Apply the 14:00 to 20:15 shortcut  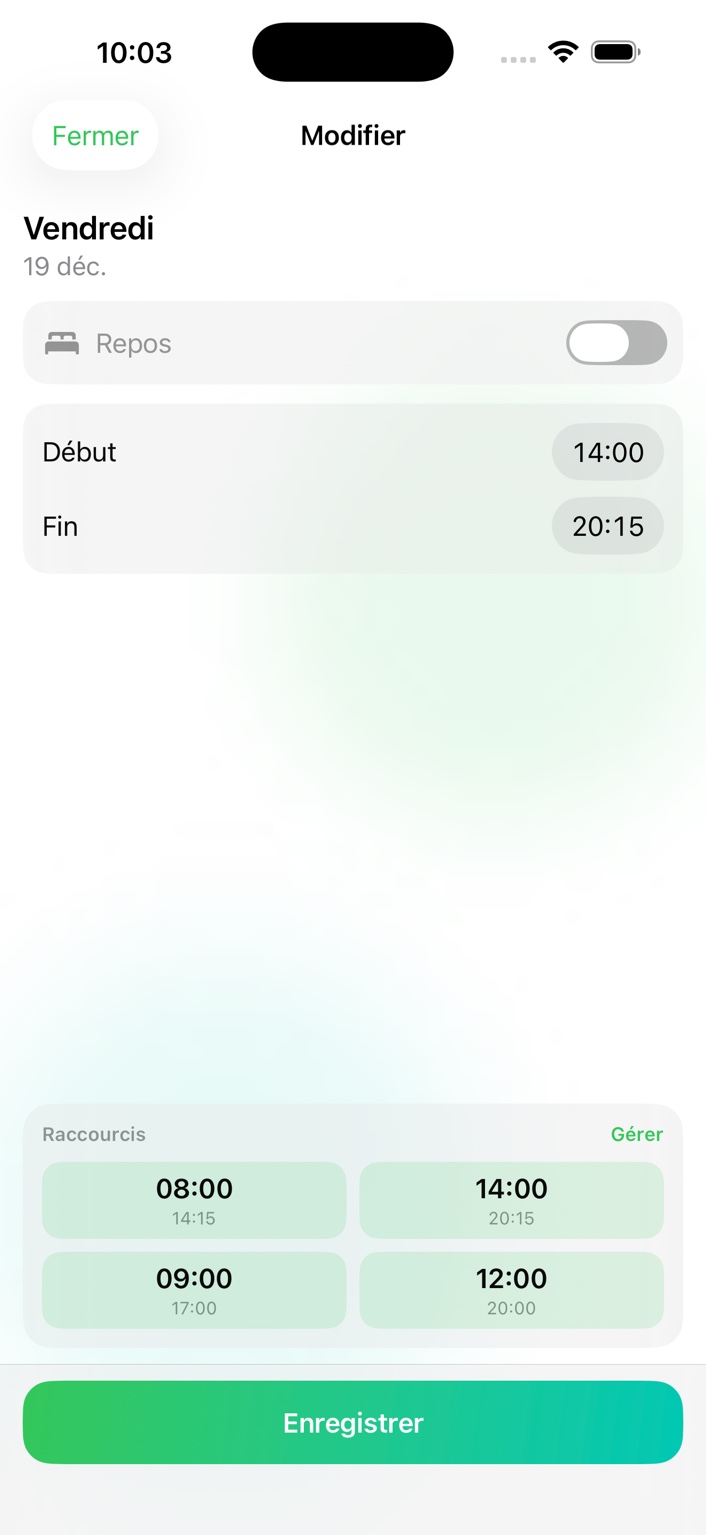click(x=511, y=1200)
